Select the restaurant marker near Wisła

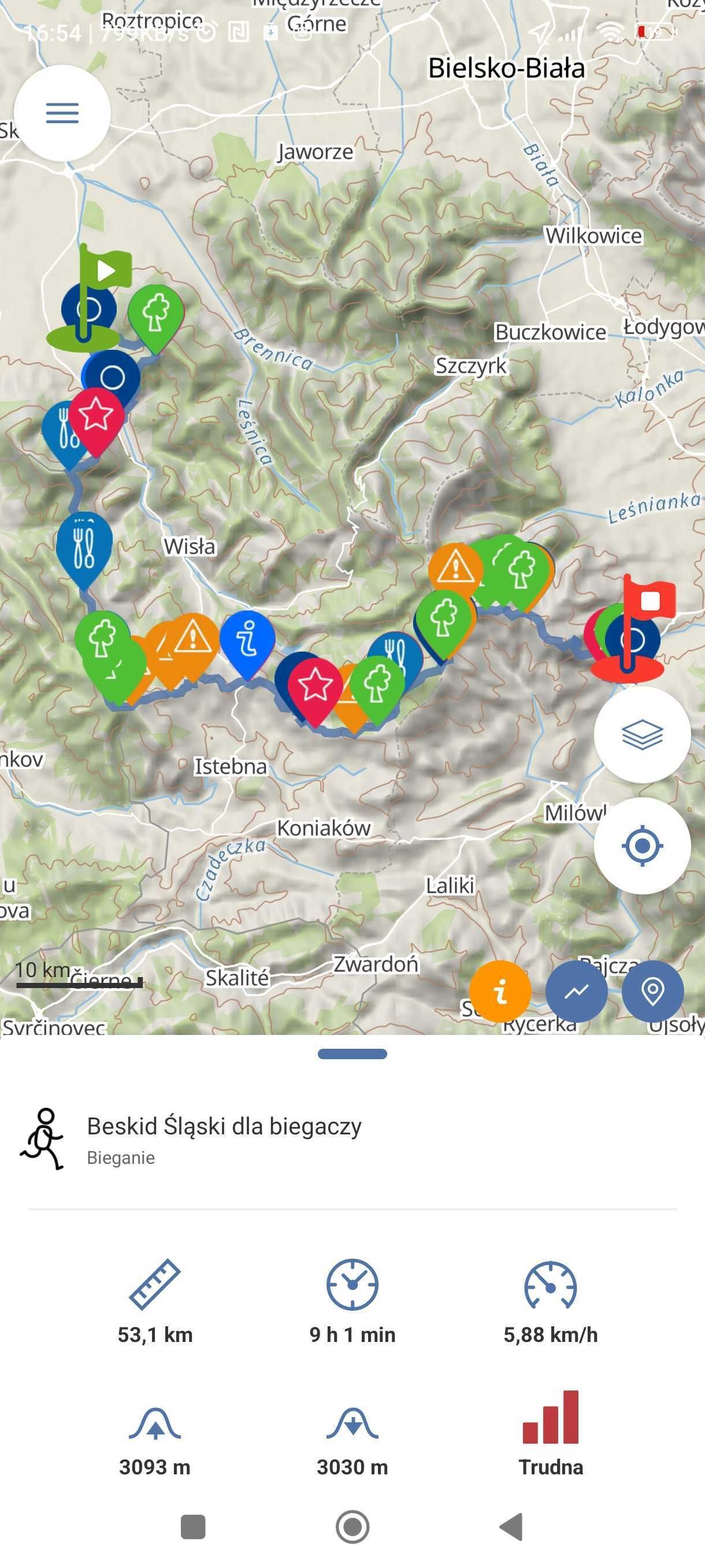[x=84, y=545]
